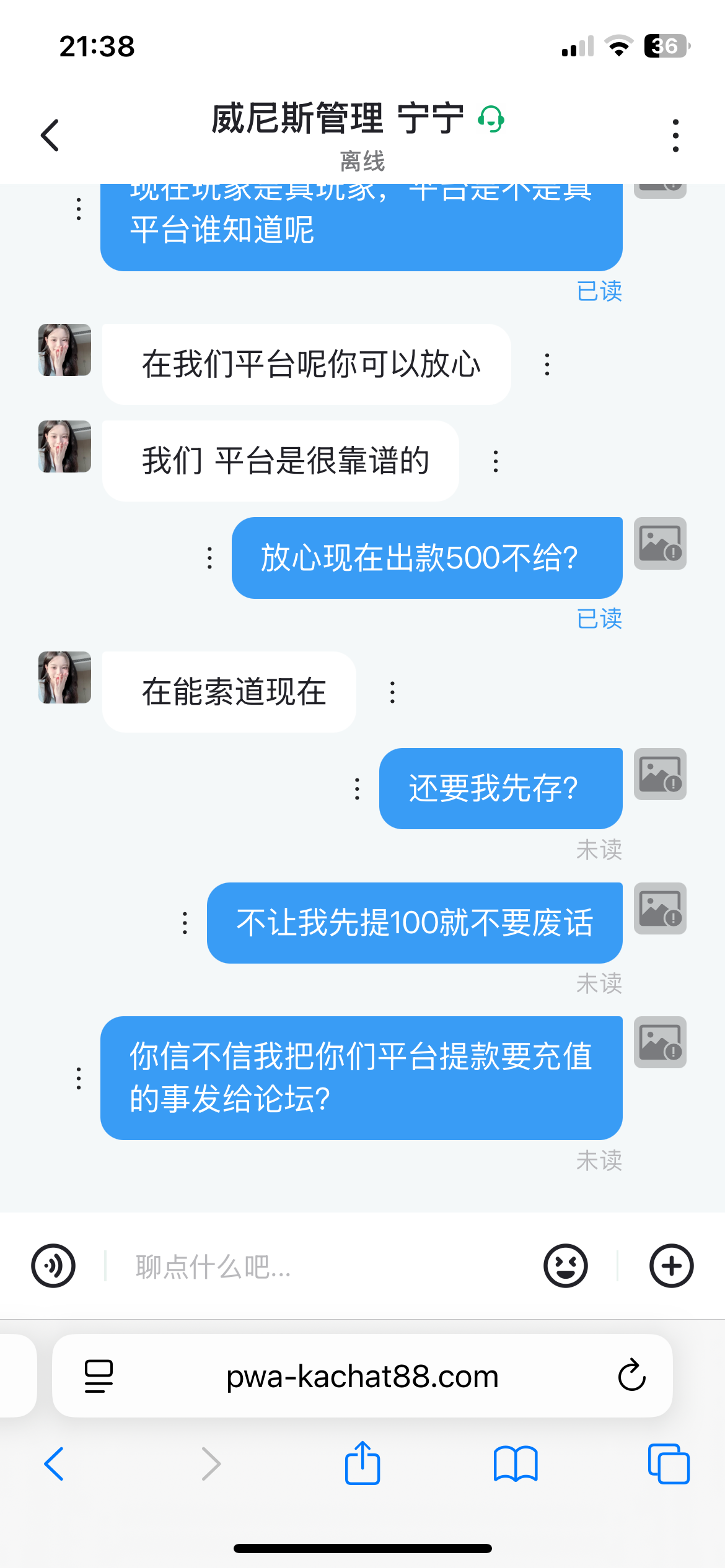Tap the 聊点什么吧 message input field
Viewport: 725px width, 1568px height.
[x=248, y=1266]
